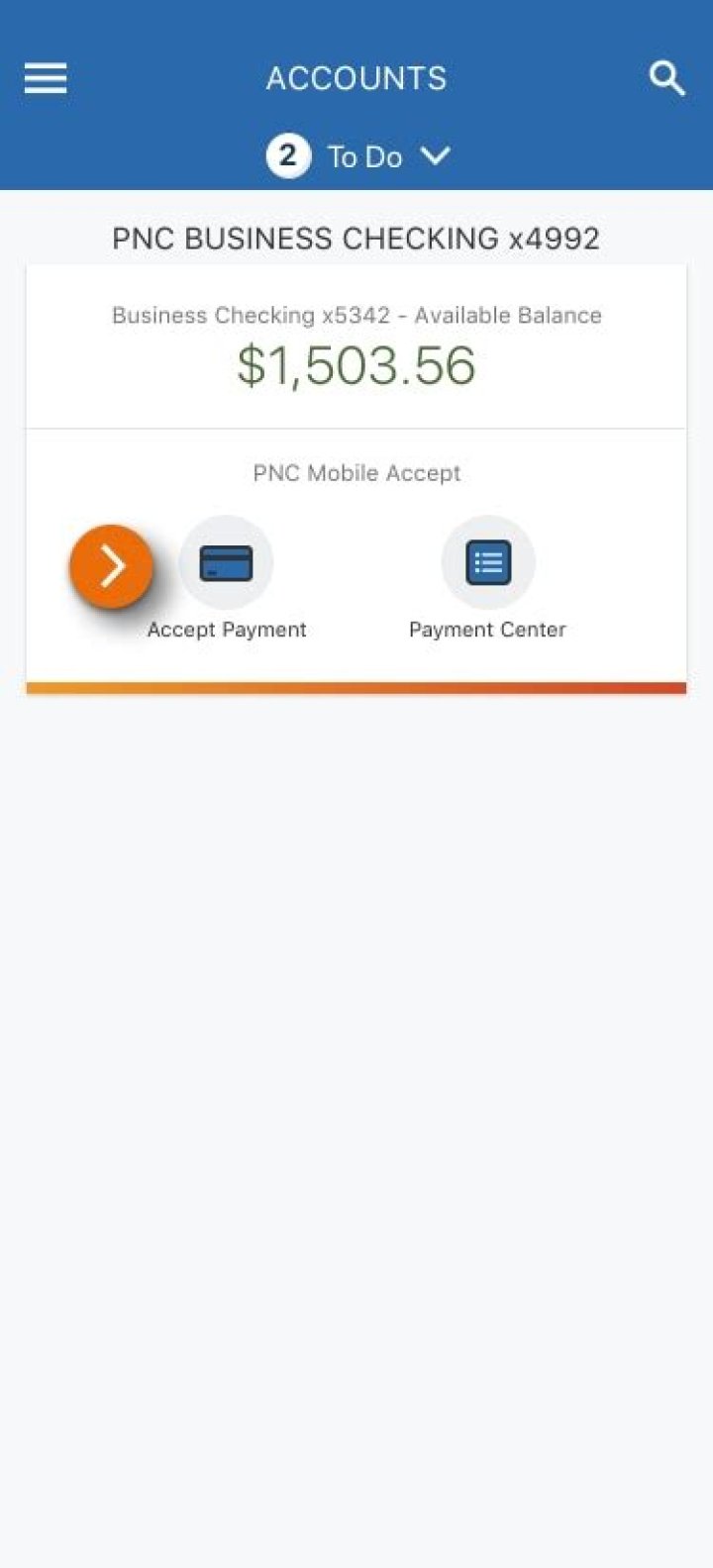This screenshot has width=713, height=1568.
Task: Tap the search magnifier icon
Action: click(x=667, y=78)
